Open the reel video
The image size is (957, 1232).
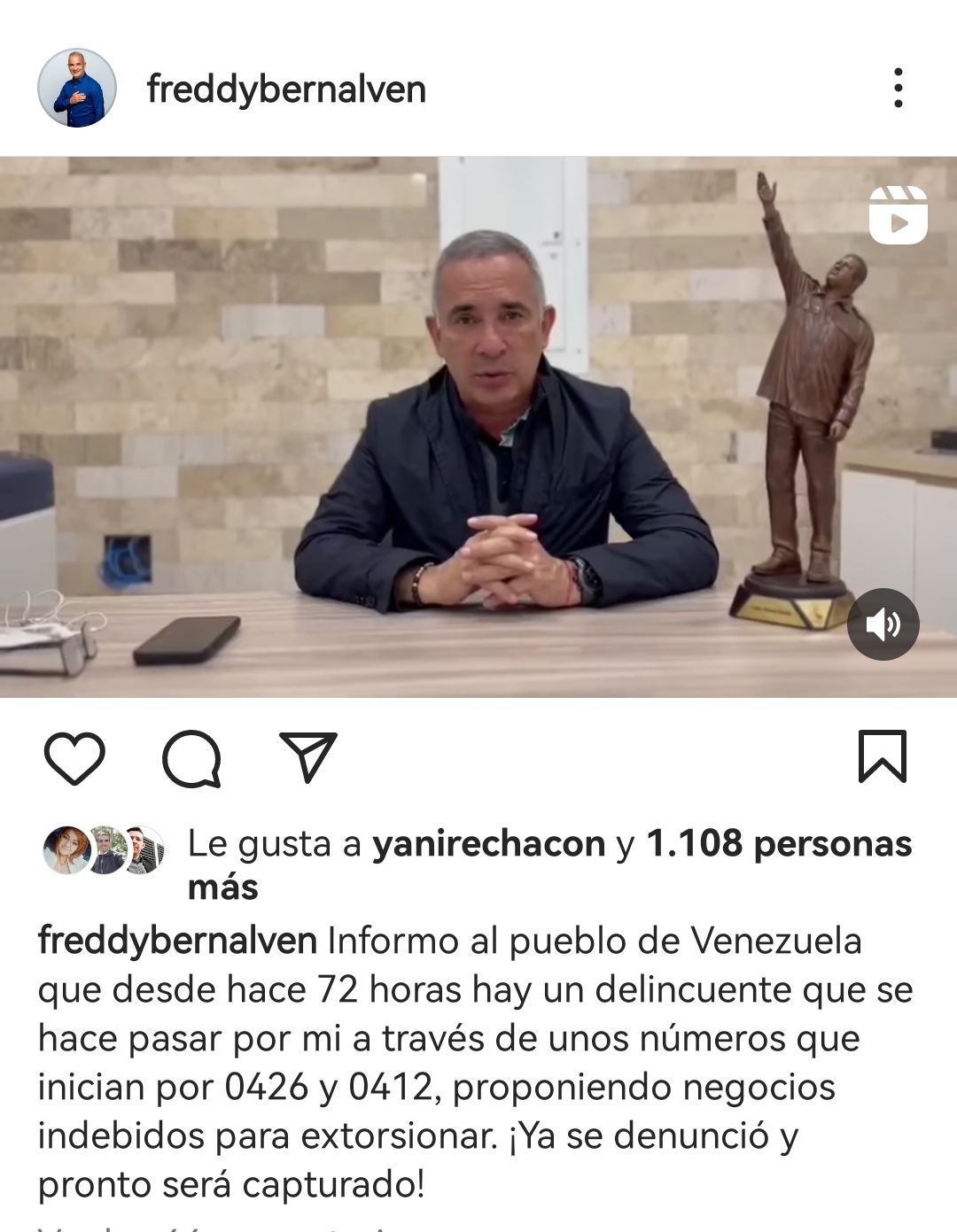(x=478, y=427)
